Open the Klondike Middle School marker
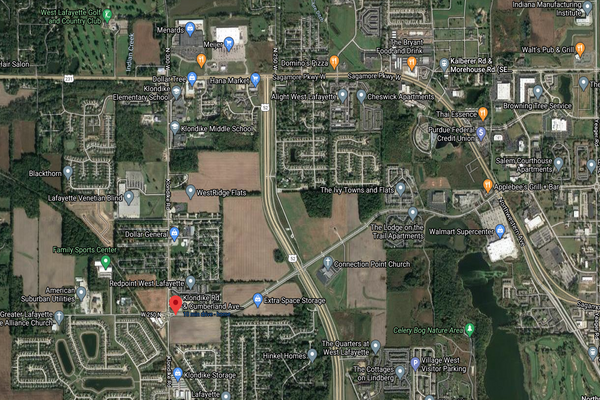600x400 pixels. point(175,128)
